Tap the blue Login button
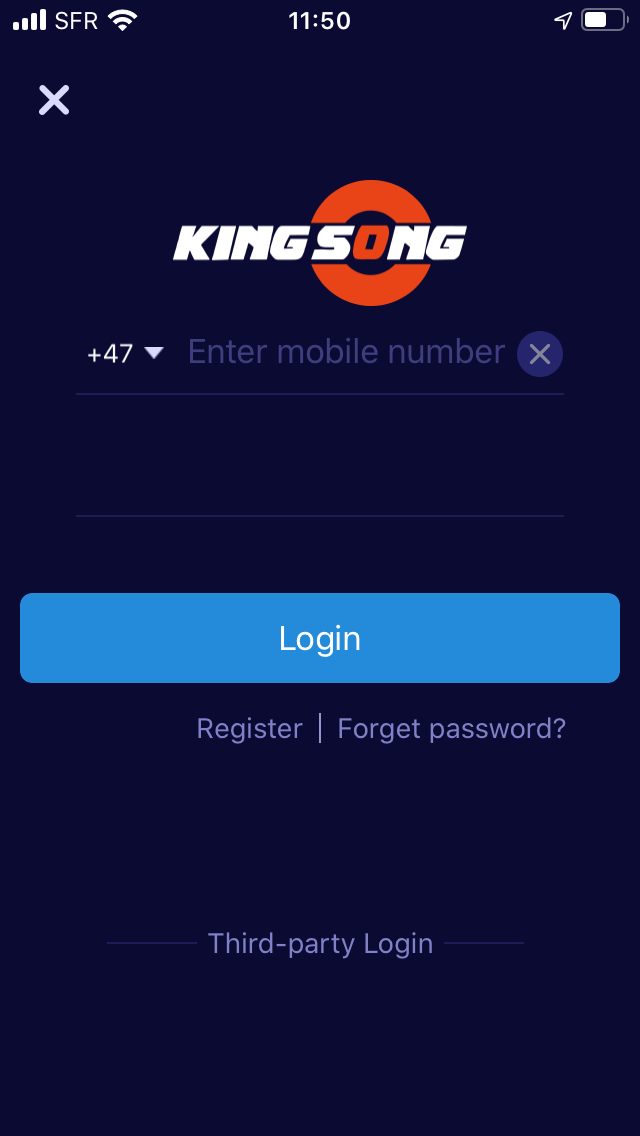Screen dimensions: 640x1136 point(320,638)
